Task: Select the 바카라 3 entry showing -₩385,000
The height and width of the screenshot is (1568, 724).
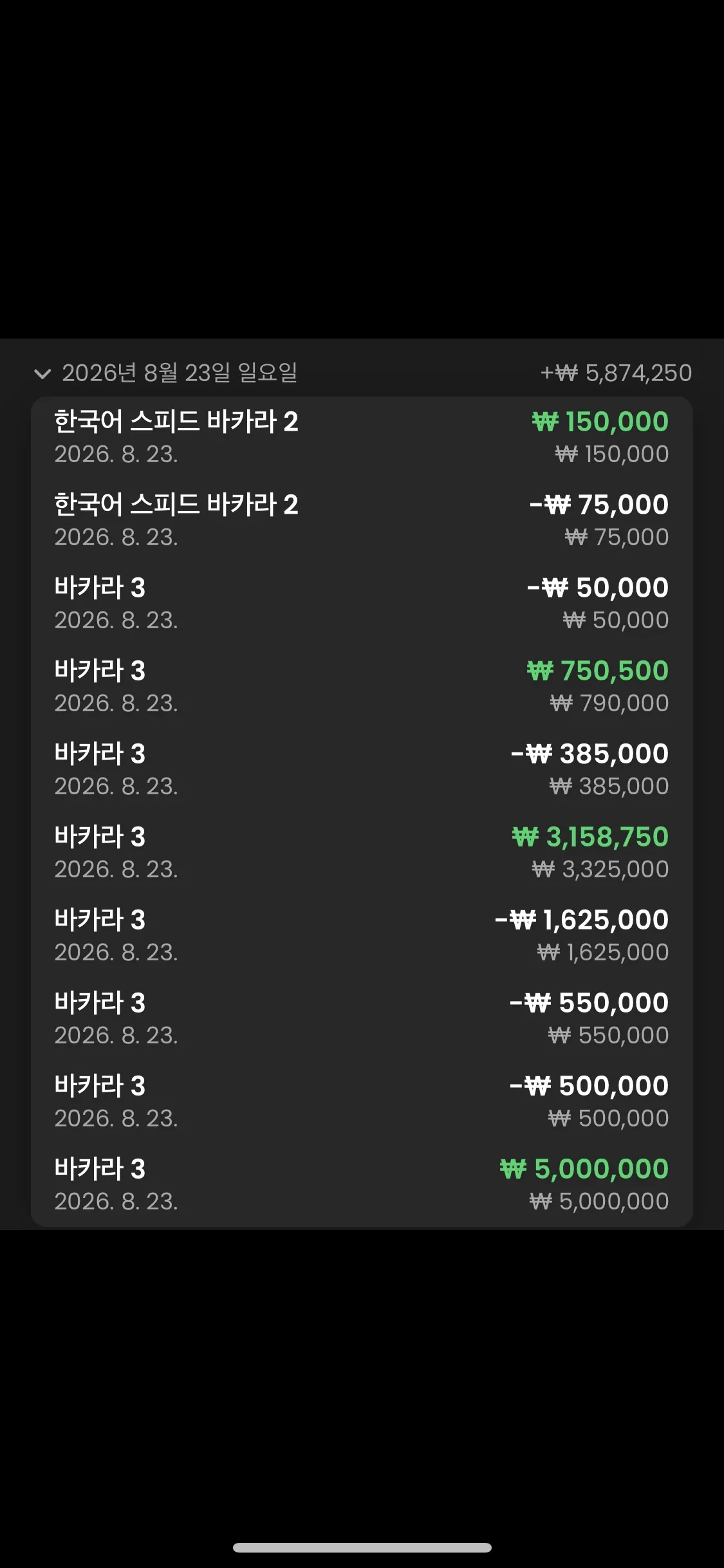Action: tap(362, 770)
